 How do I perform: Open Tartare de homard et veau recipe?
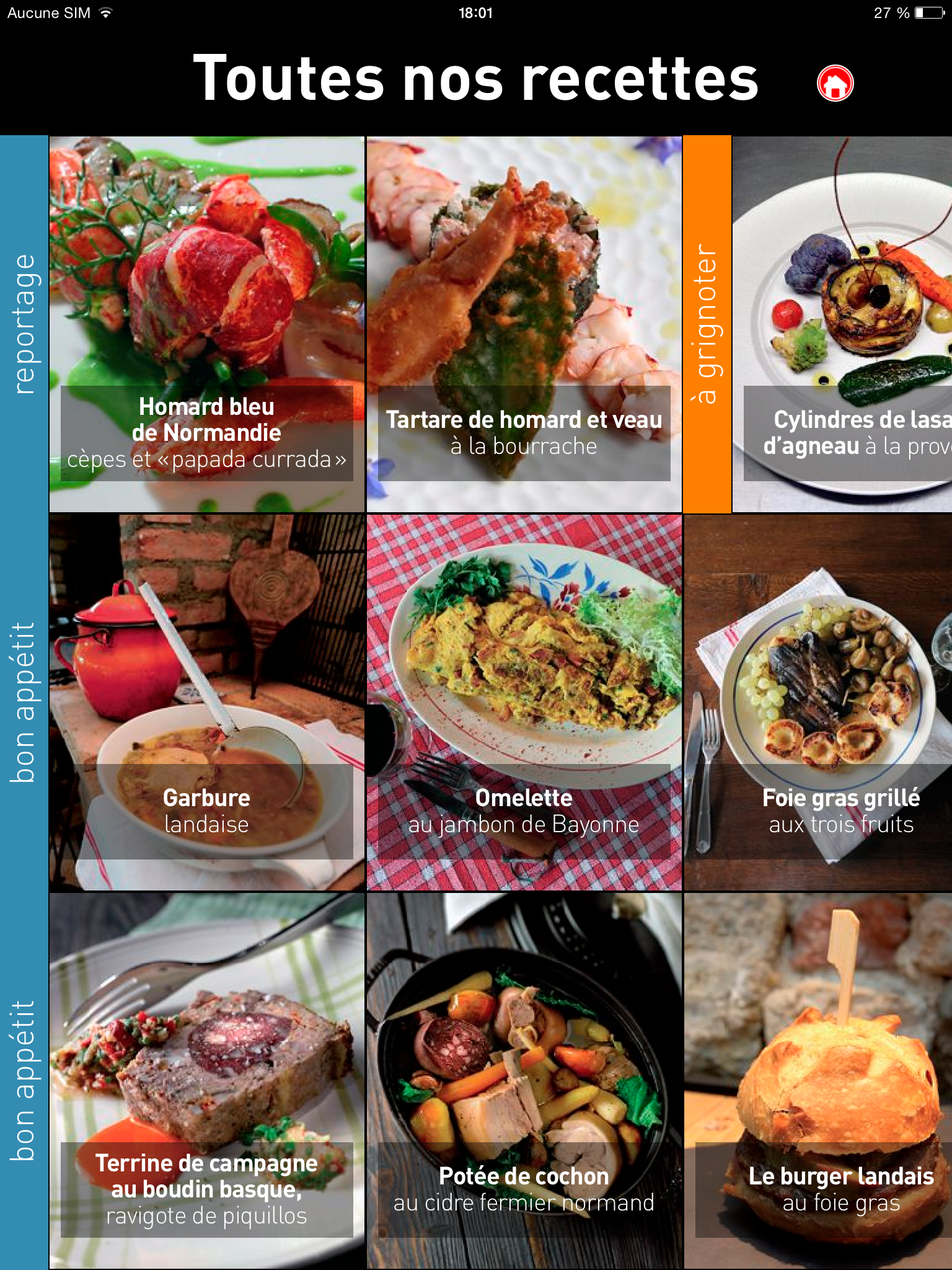[x=524, y=324]
